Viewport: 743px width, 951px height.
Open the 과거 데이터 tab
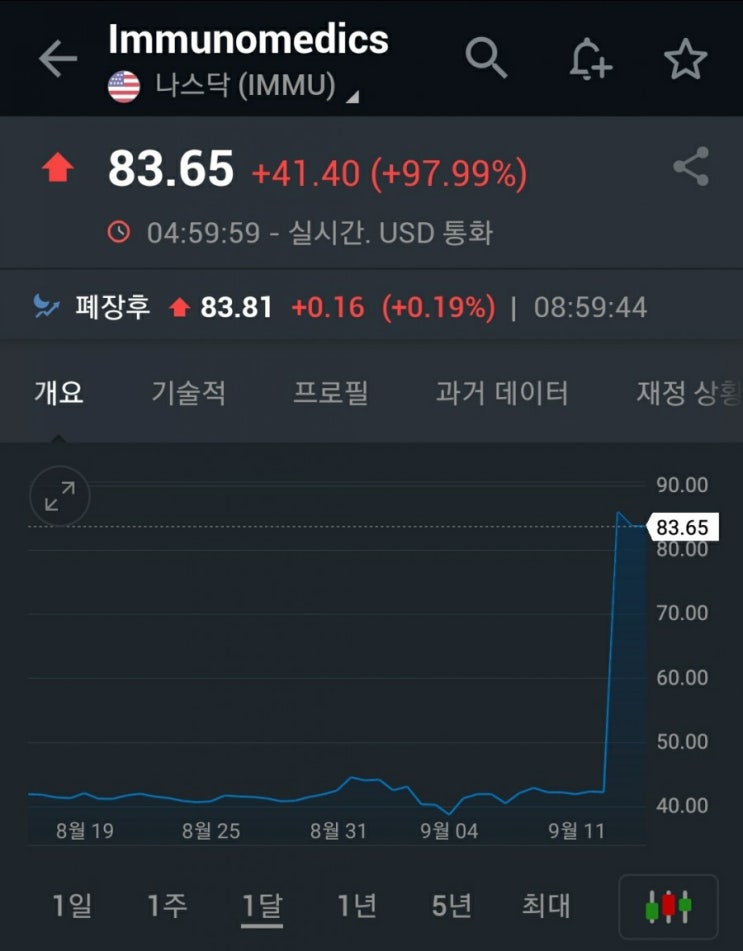[502, 393]
